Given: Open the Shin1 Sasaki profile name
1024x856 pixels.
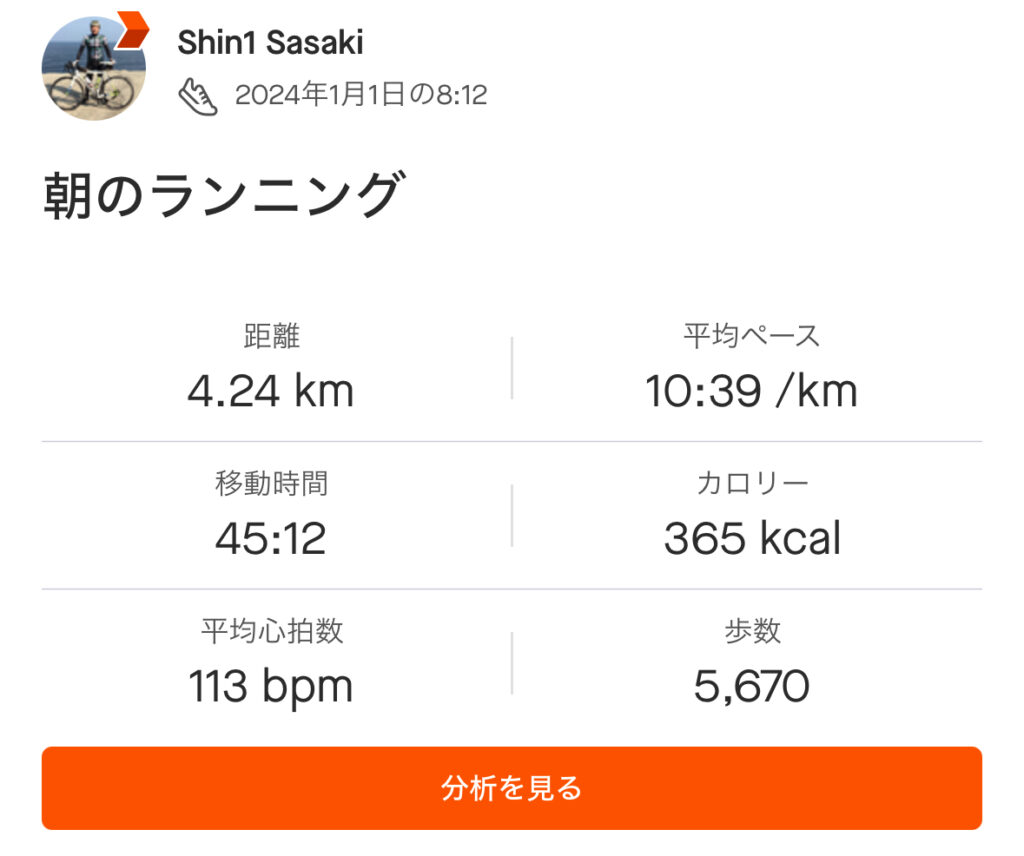Looking at the screenshot, I should (x=270, y=43).
